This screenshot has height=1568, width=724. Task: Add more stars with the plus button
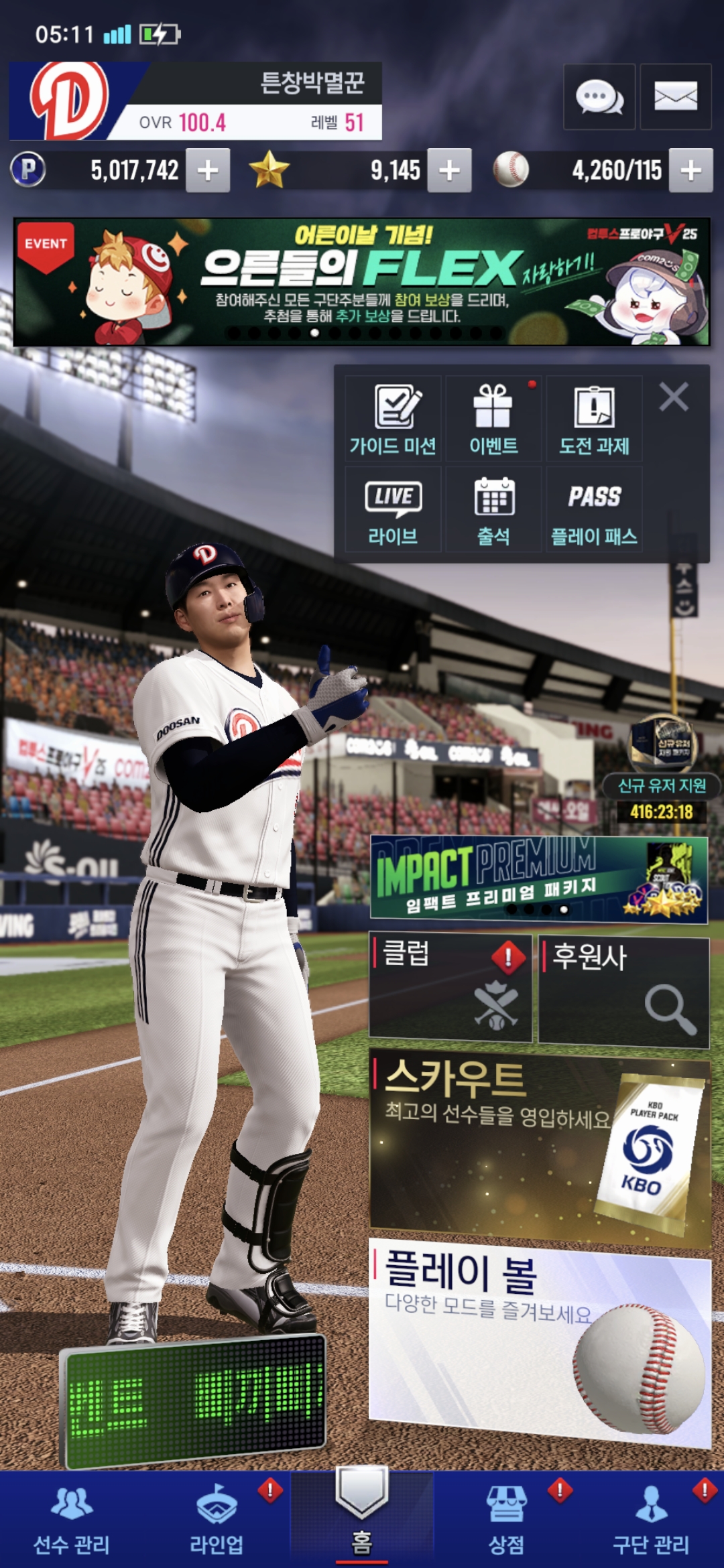449,170
